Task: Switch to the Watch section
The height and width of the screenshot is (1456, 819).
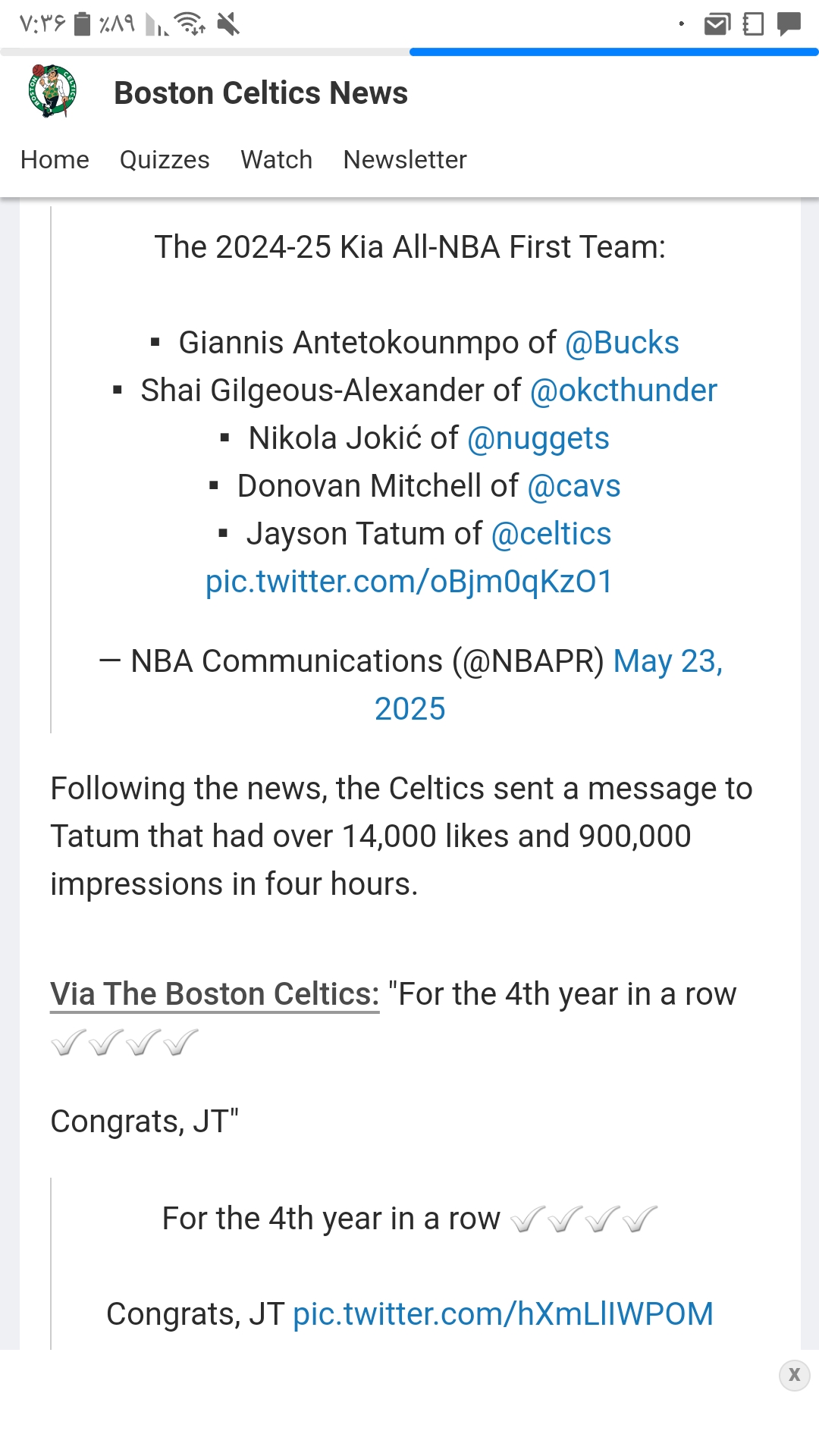Action: (277, 160)
